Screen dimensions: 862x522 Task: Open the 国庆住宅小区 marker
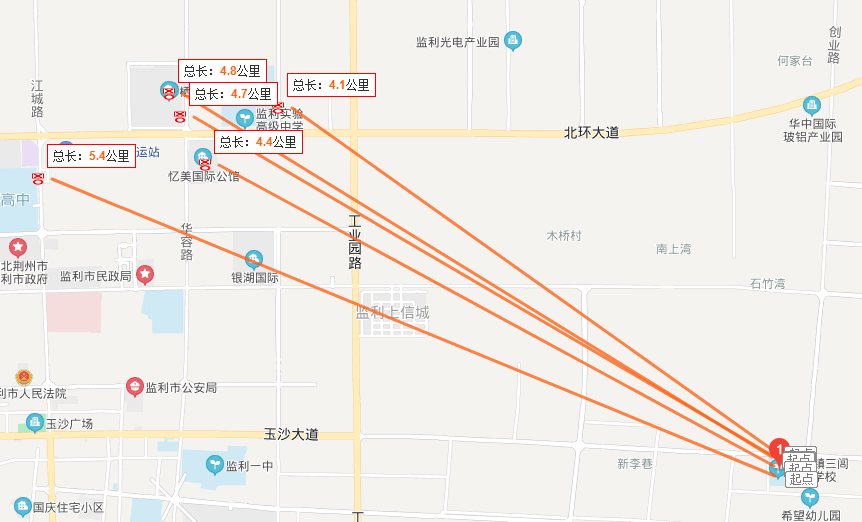click(21, 505)
